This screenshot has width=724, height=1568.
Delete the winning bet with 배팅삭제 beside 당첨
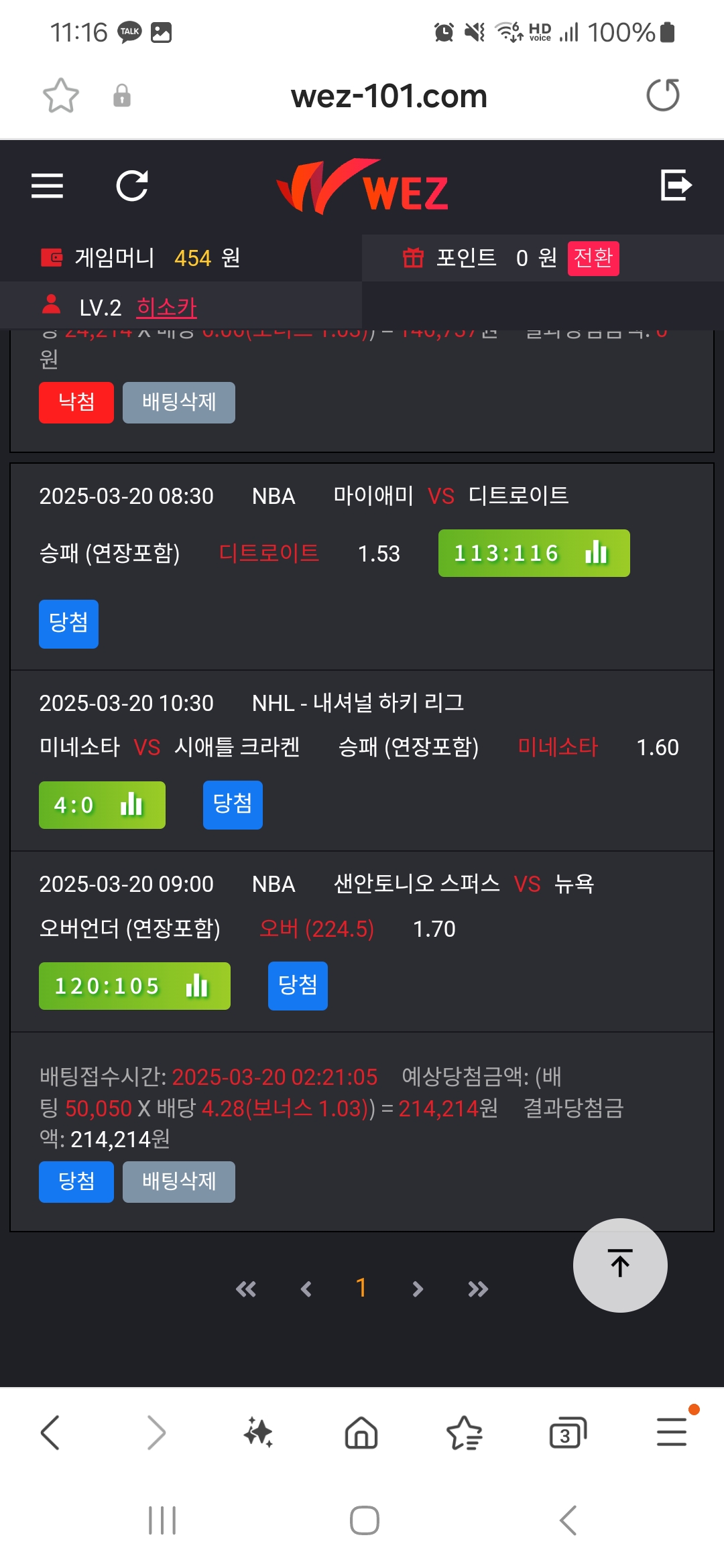coord(179,1182)
